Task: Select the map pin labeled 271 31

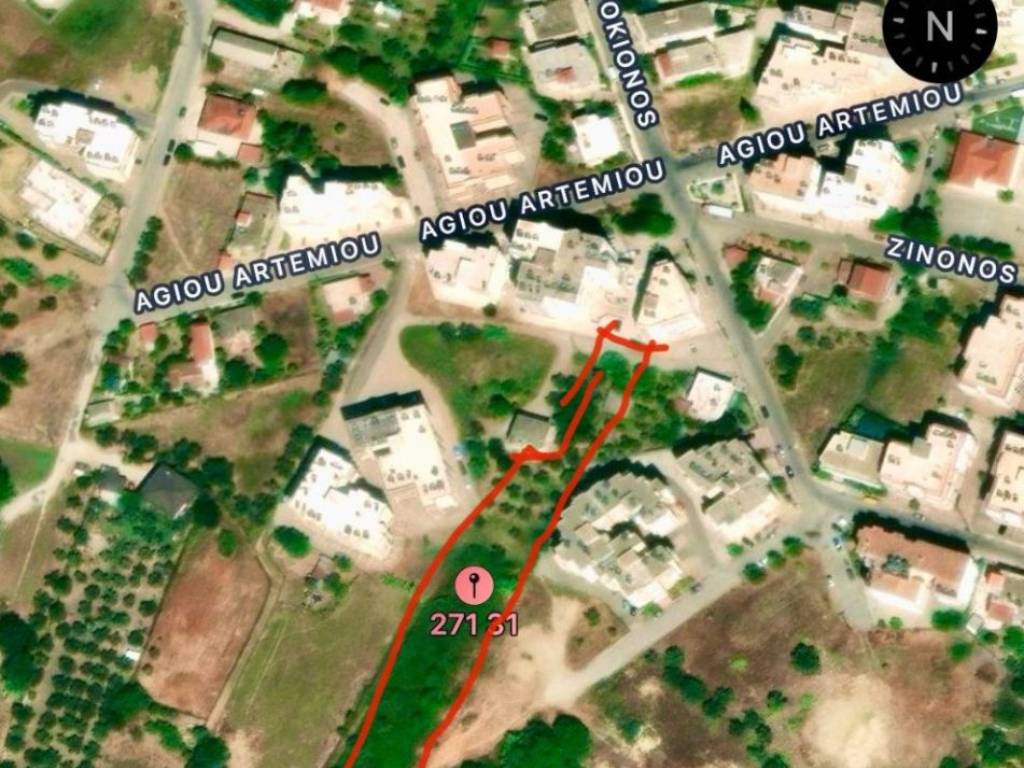Action: click(x=474, y=586)
